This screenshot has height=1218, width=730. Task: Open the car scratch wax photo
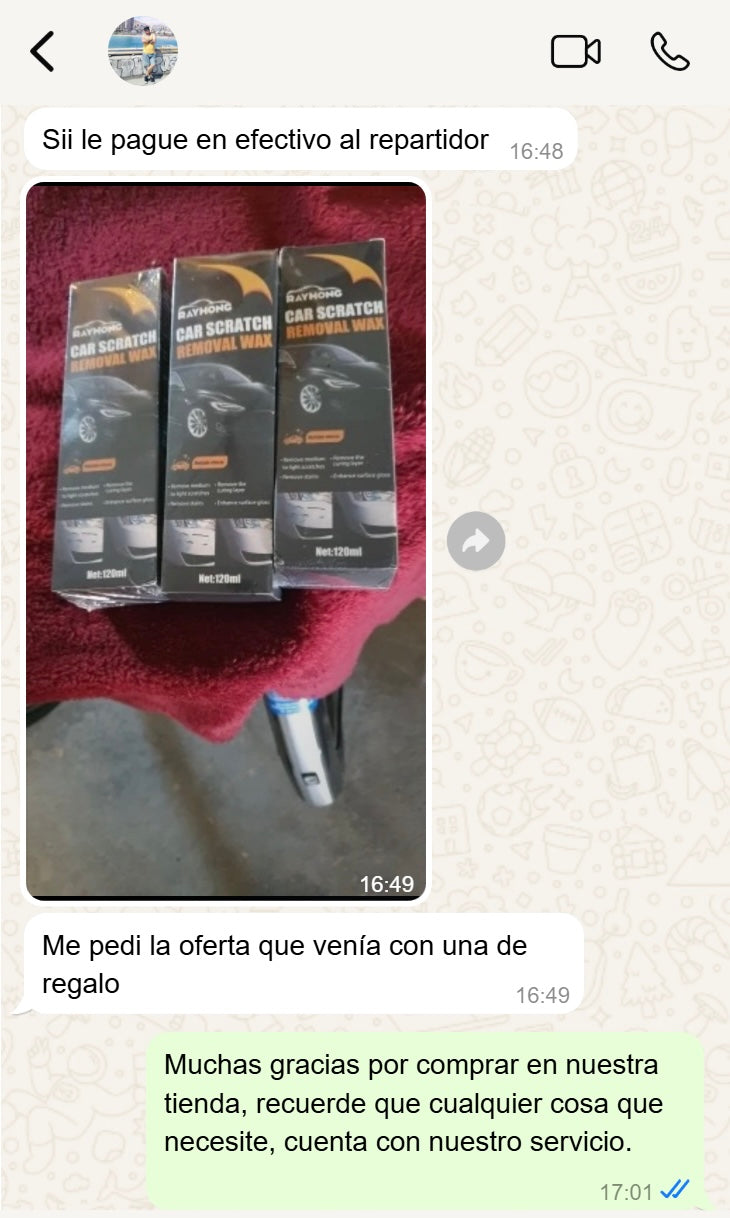click(226, 540)
